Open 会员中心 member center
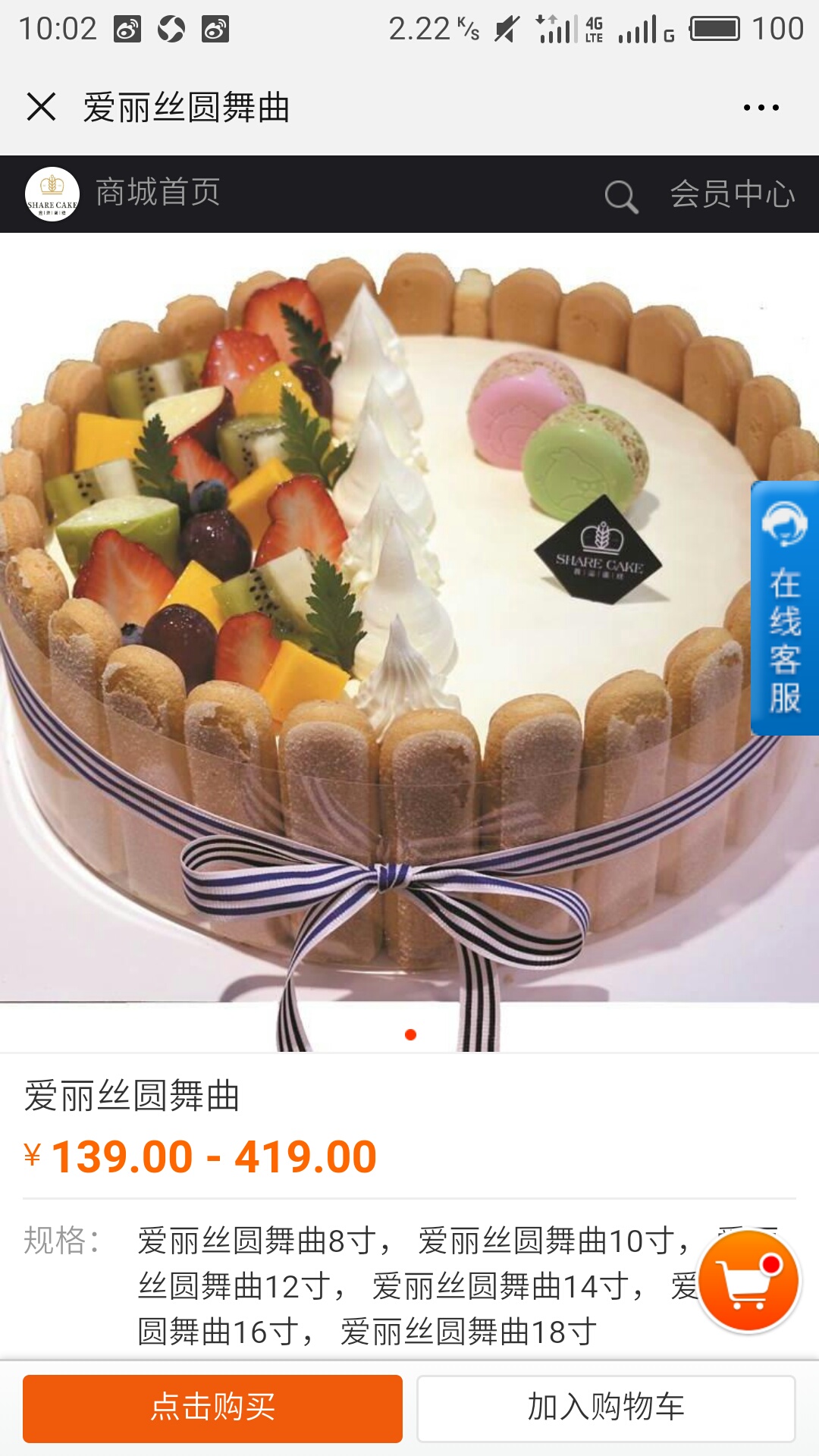Viewport: 819px width, 1456px height. point(733,194)
